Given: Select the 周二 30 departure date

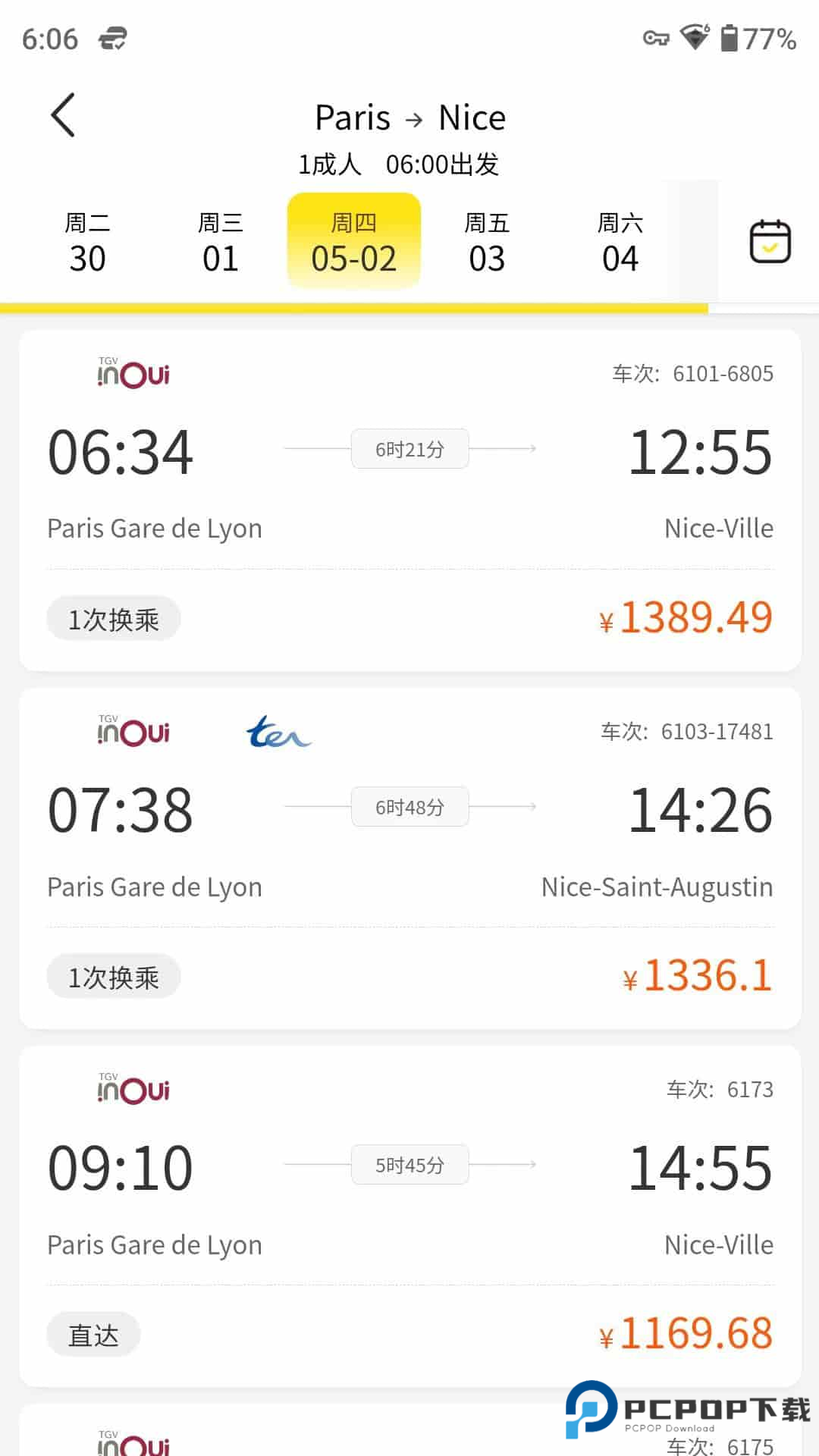Looking at the screenshot, I should (88, 240).
